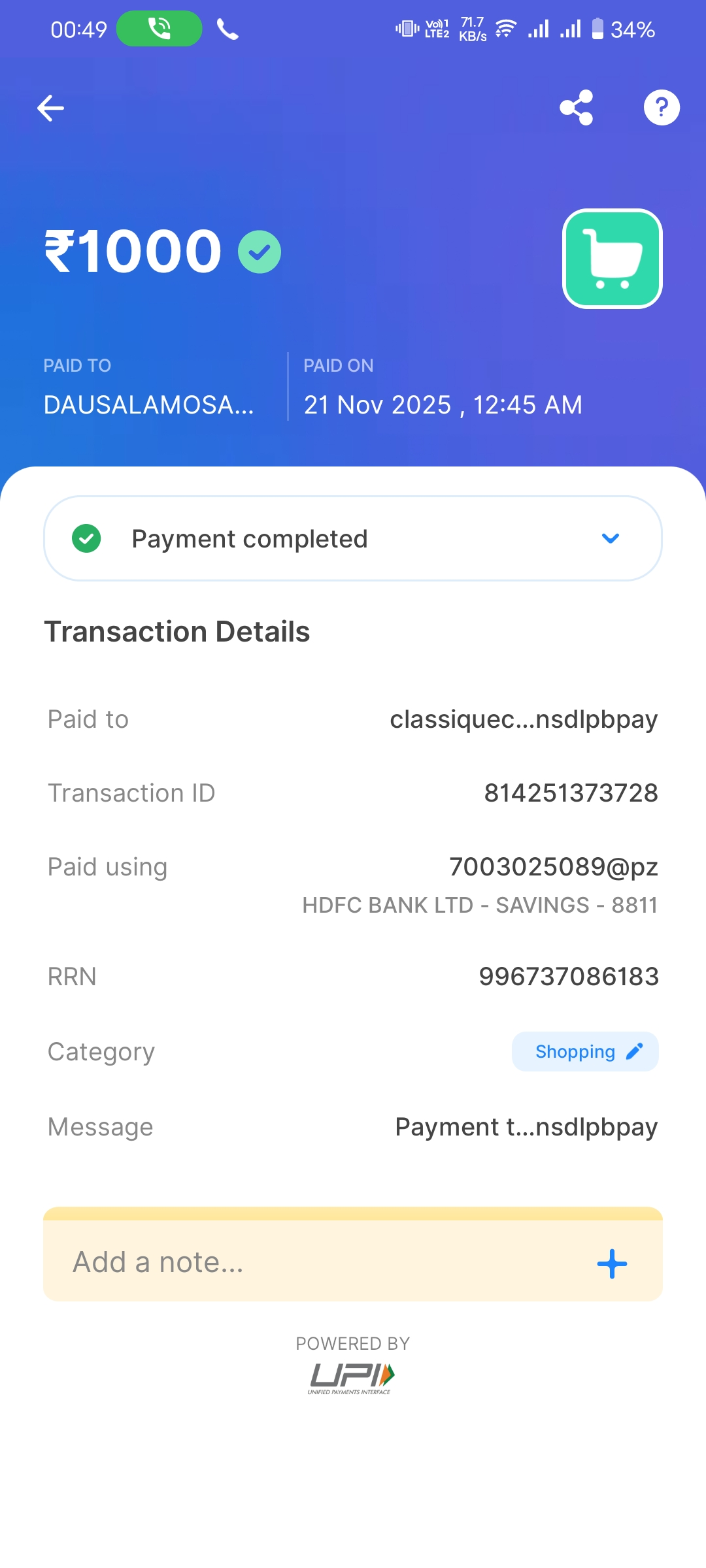
Task: Open the help question mark icon
Action: [x=662, y=108]
